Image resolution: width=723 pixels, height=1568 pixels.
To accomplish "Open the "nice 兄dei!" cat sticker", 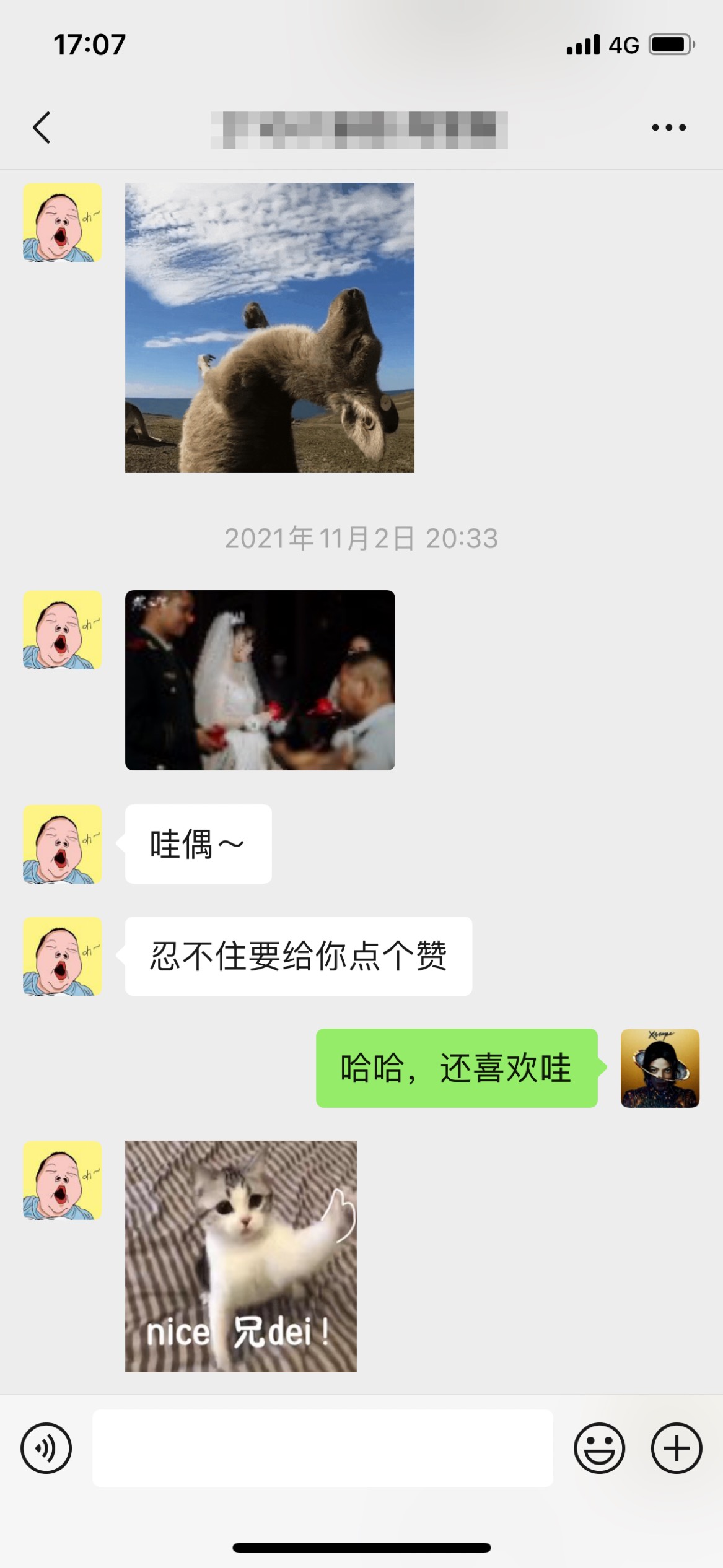I will tap(241, 1257).
